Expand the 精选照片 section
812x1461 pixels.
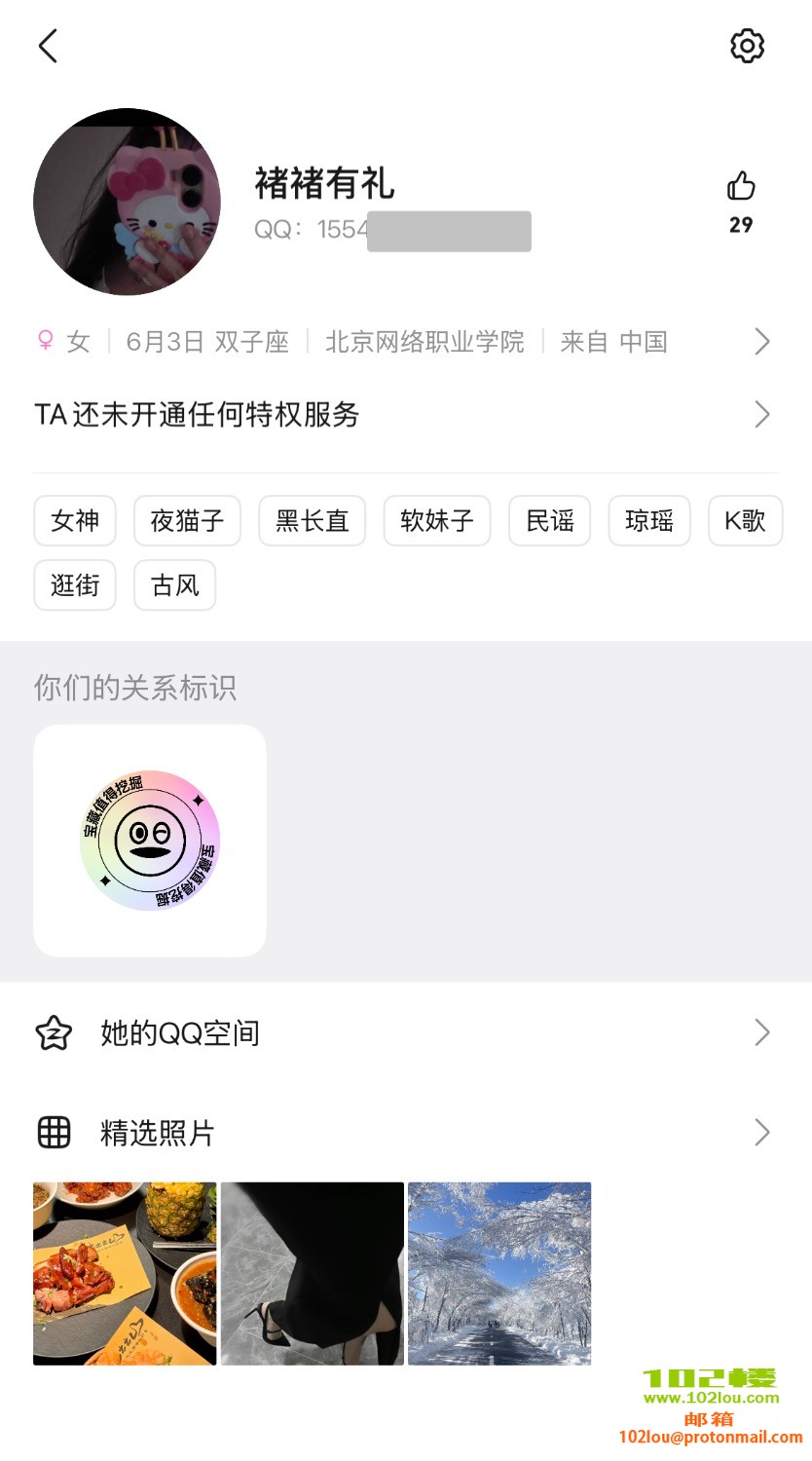click(404, 1133)
